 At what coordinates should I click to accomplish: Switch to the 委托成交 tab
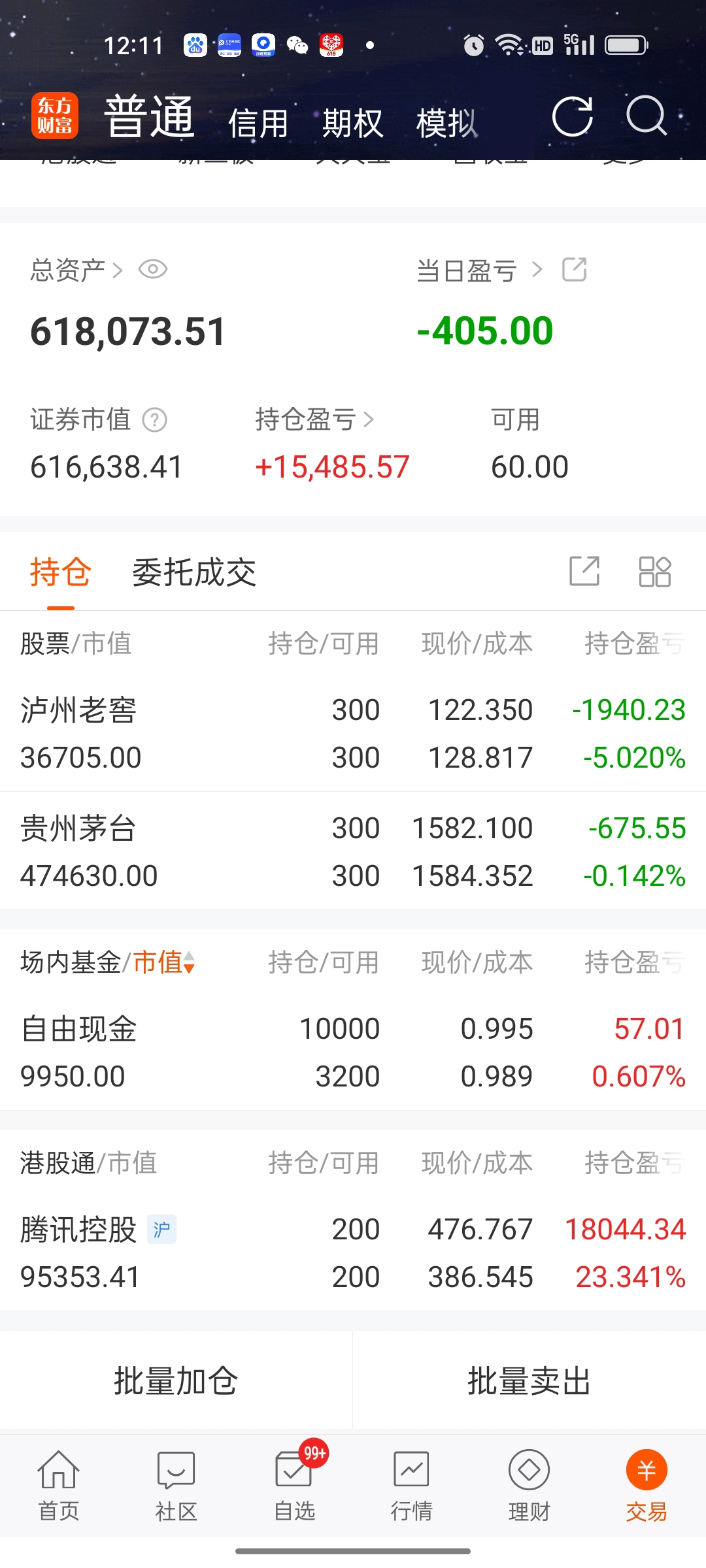194,571
